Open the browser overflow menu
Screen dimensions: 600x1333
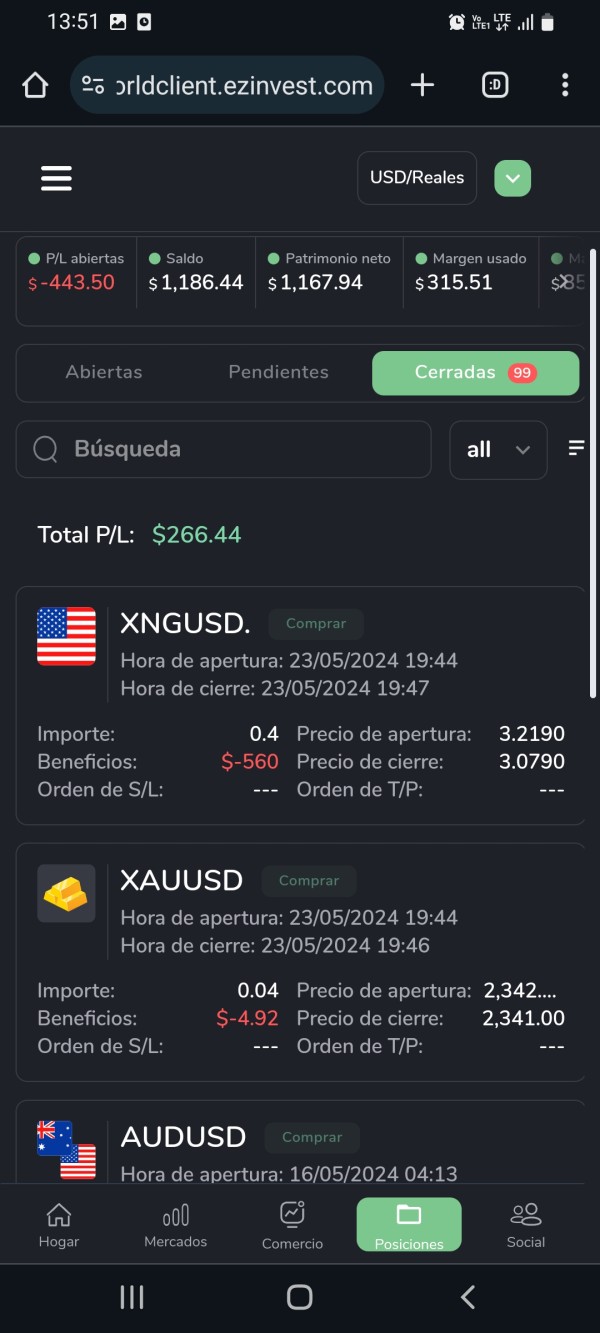click(x=565, y=85)
